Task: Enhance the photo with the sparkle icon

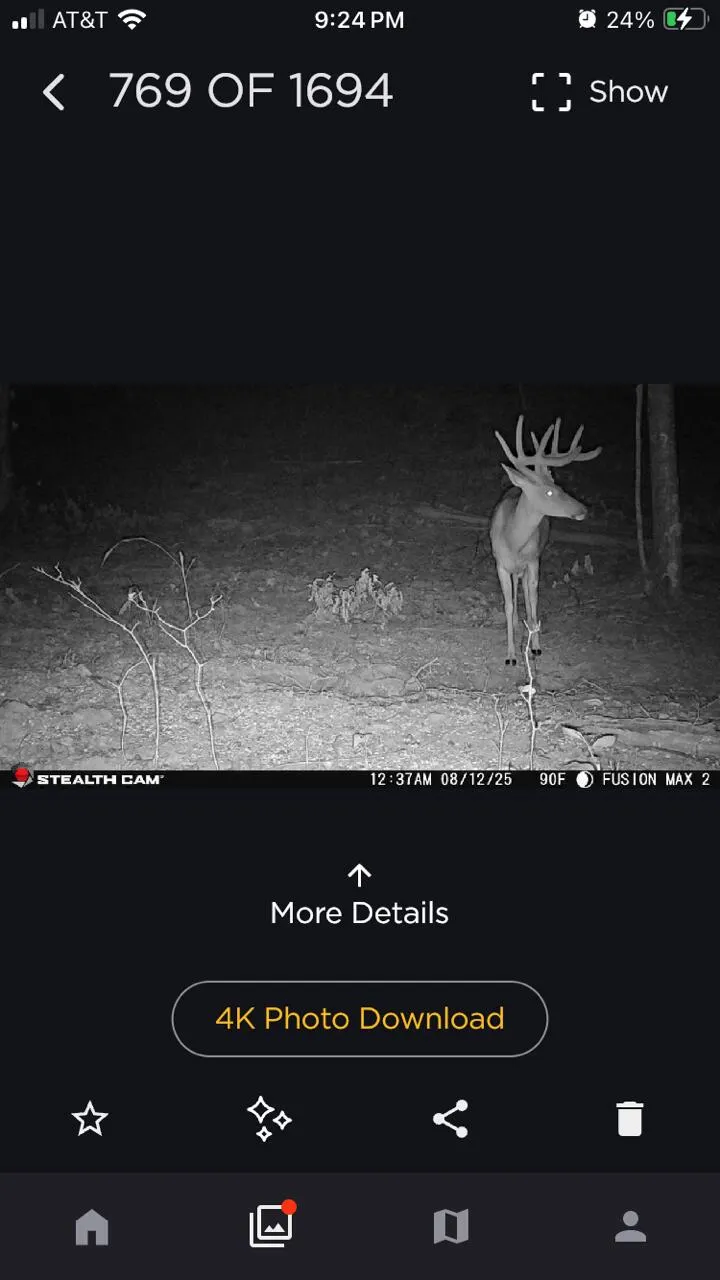Action: click(269, 1118)
